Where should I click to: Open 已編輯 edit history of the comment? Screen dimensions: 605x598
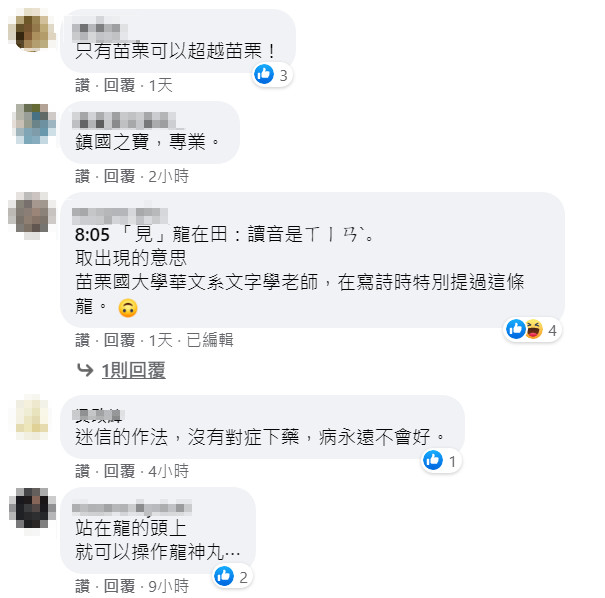pyautogui.click(x=209, y=340)
